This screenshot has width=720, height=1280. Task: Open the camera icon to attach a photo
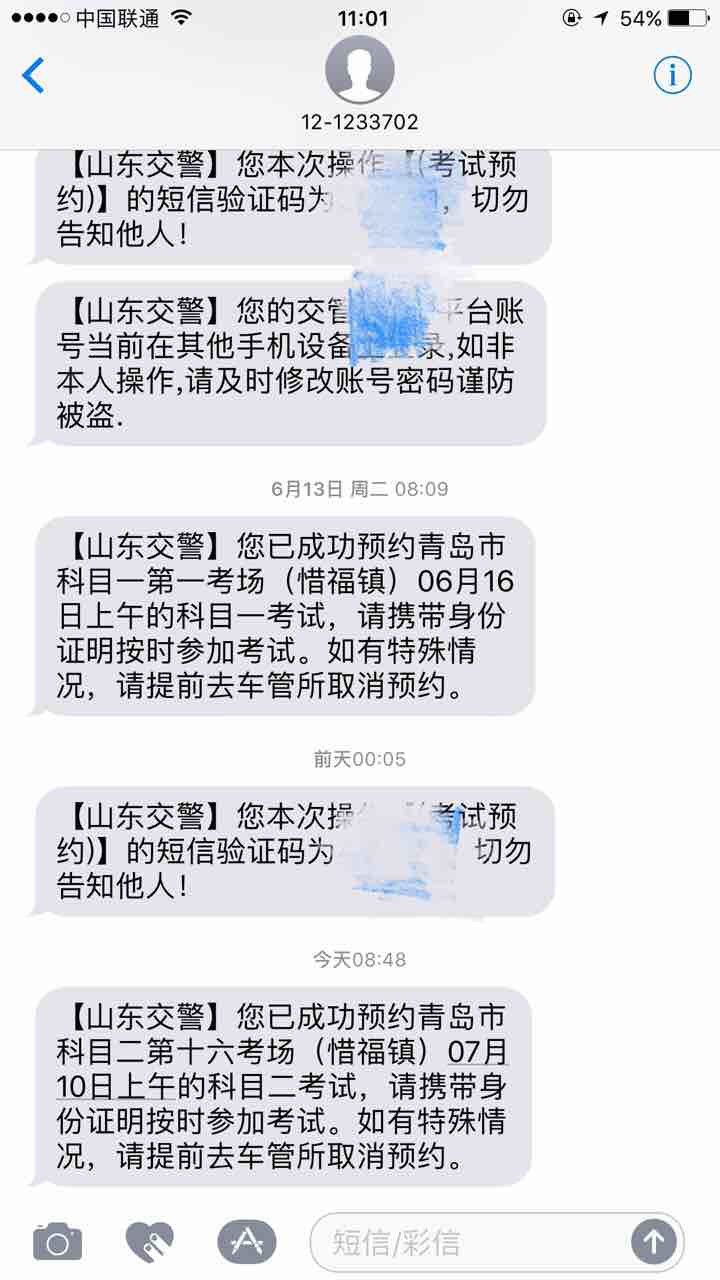[57, 1240]
